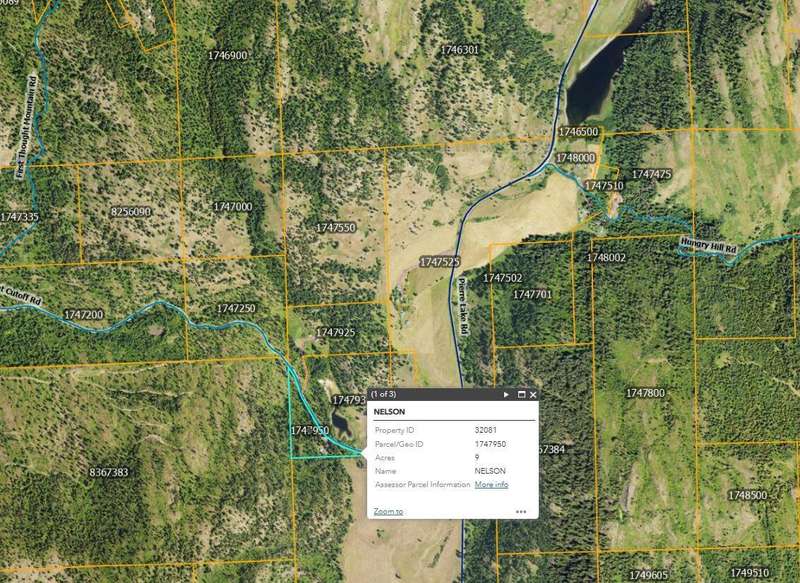The image size is (800, 583).
Task: Open the popup's three-dot options menu
Action: 521,511
